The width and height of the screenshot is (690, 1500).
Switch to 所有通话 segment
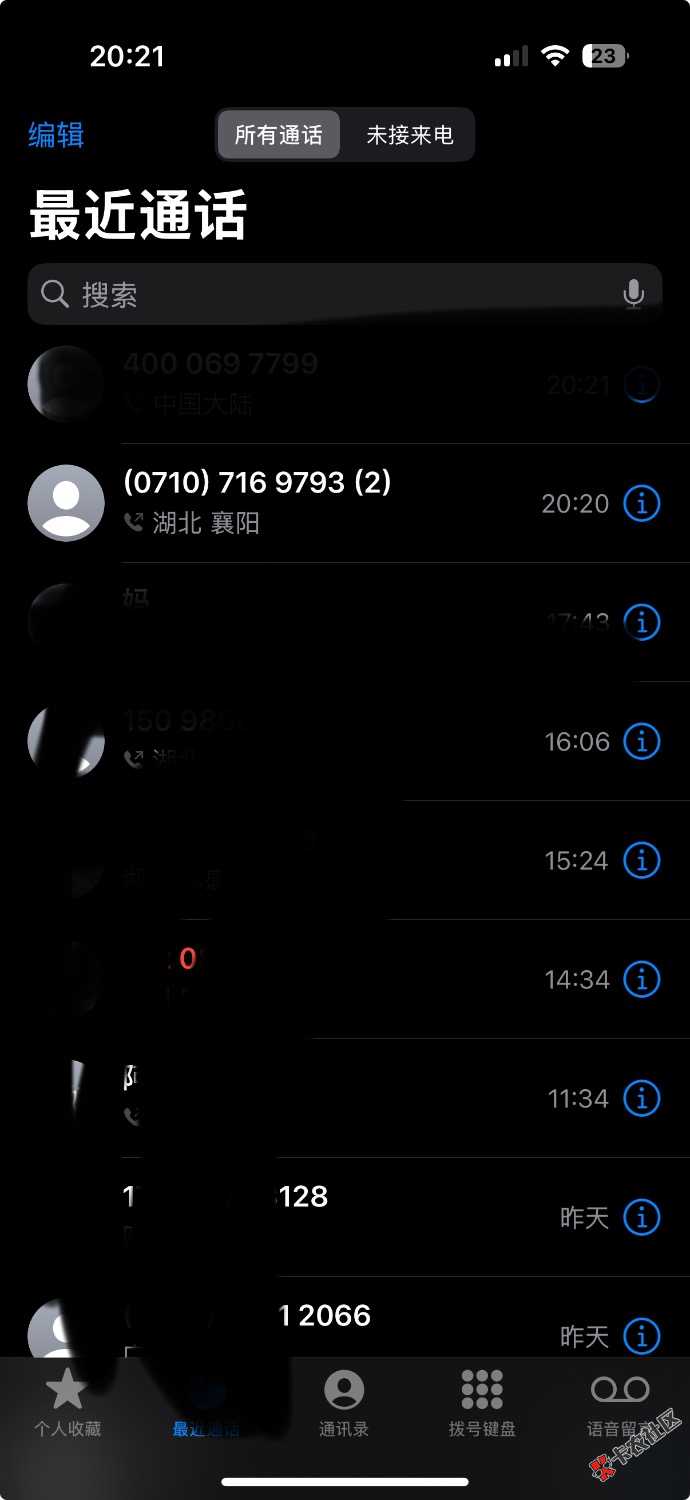pyautogui.click(x=279, y=135)
